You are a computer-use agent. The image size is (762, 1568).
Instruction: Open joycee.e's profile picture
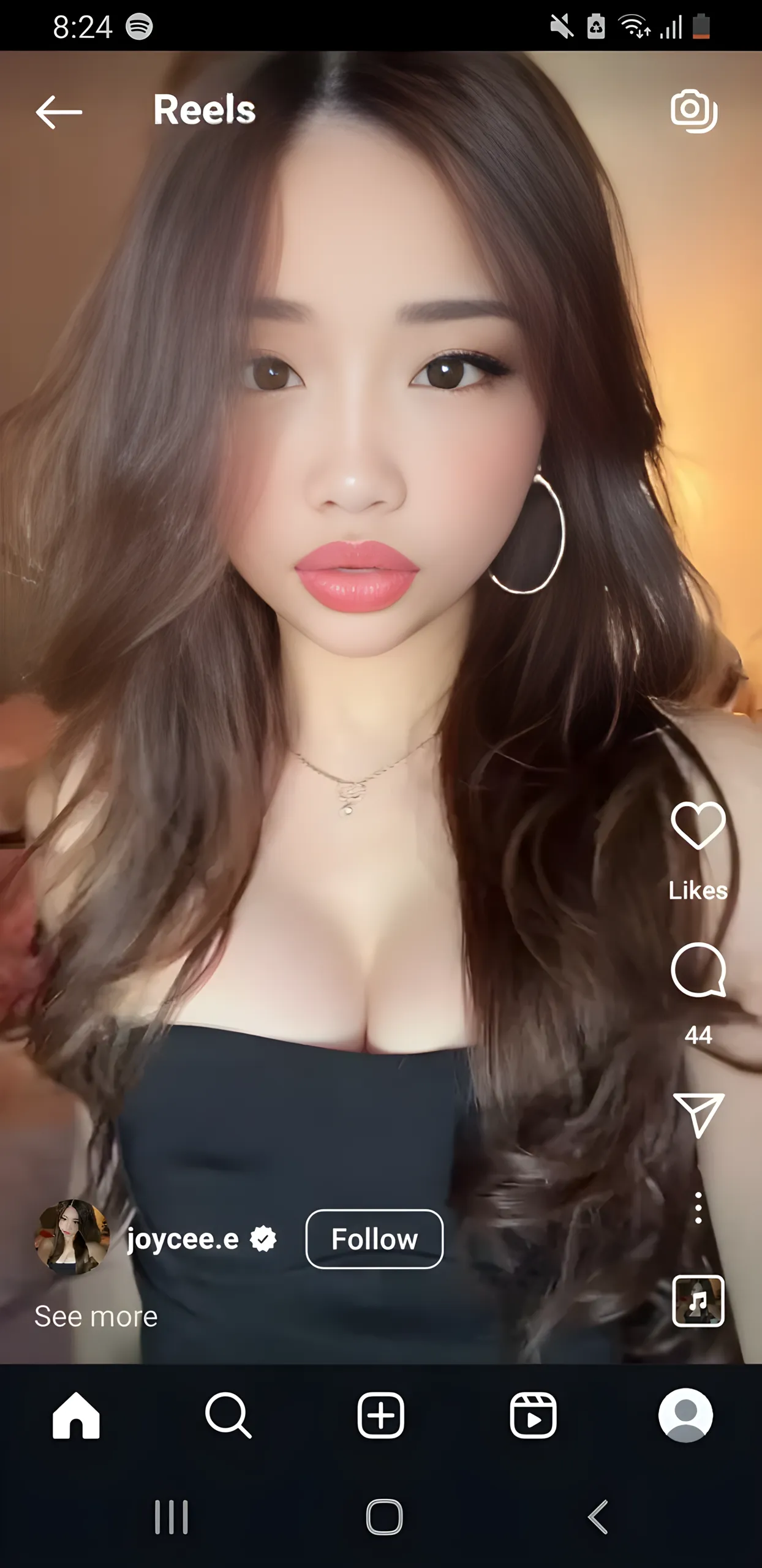[x=72, y=1237]
